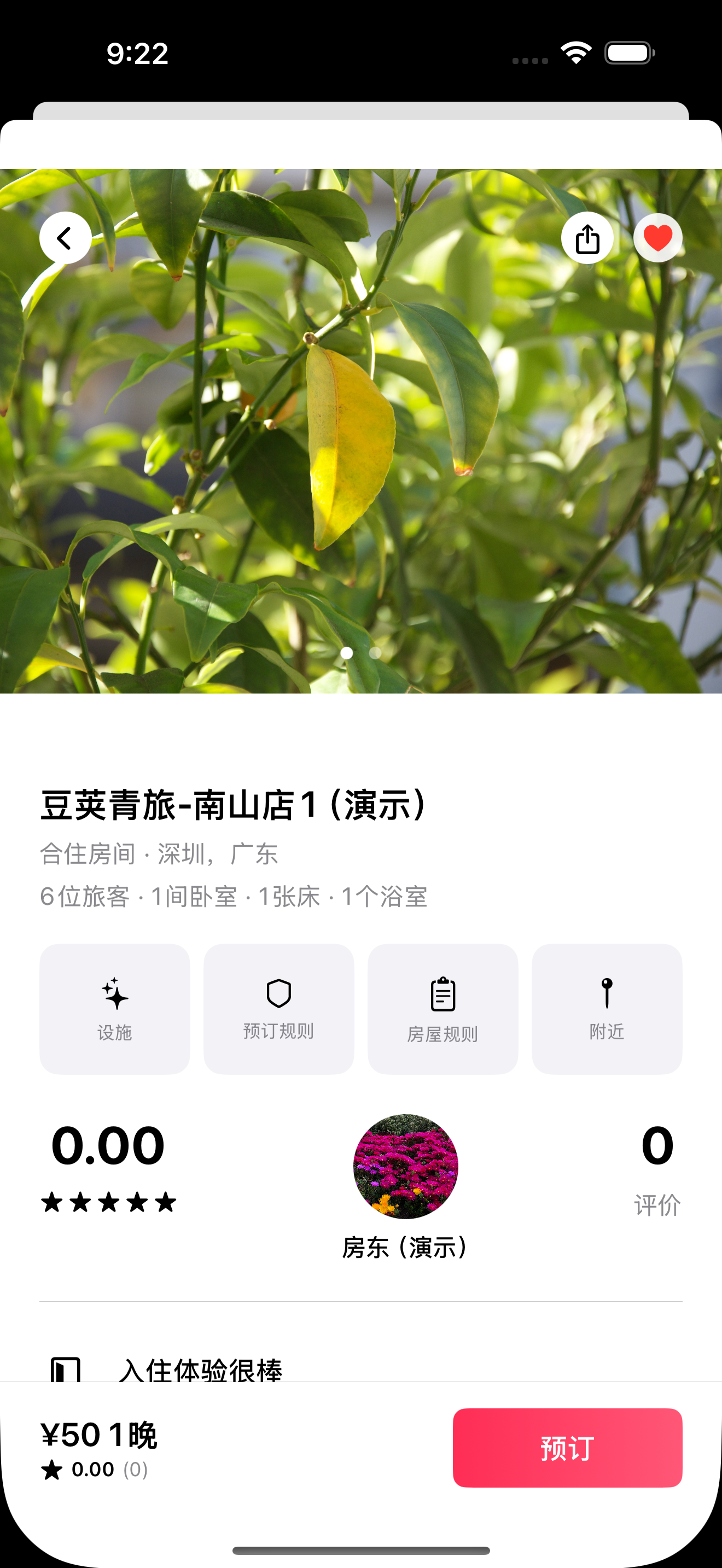Tap the red 预订 booking button
This screenshot has height=1568, width=722.
[567, 1448]
